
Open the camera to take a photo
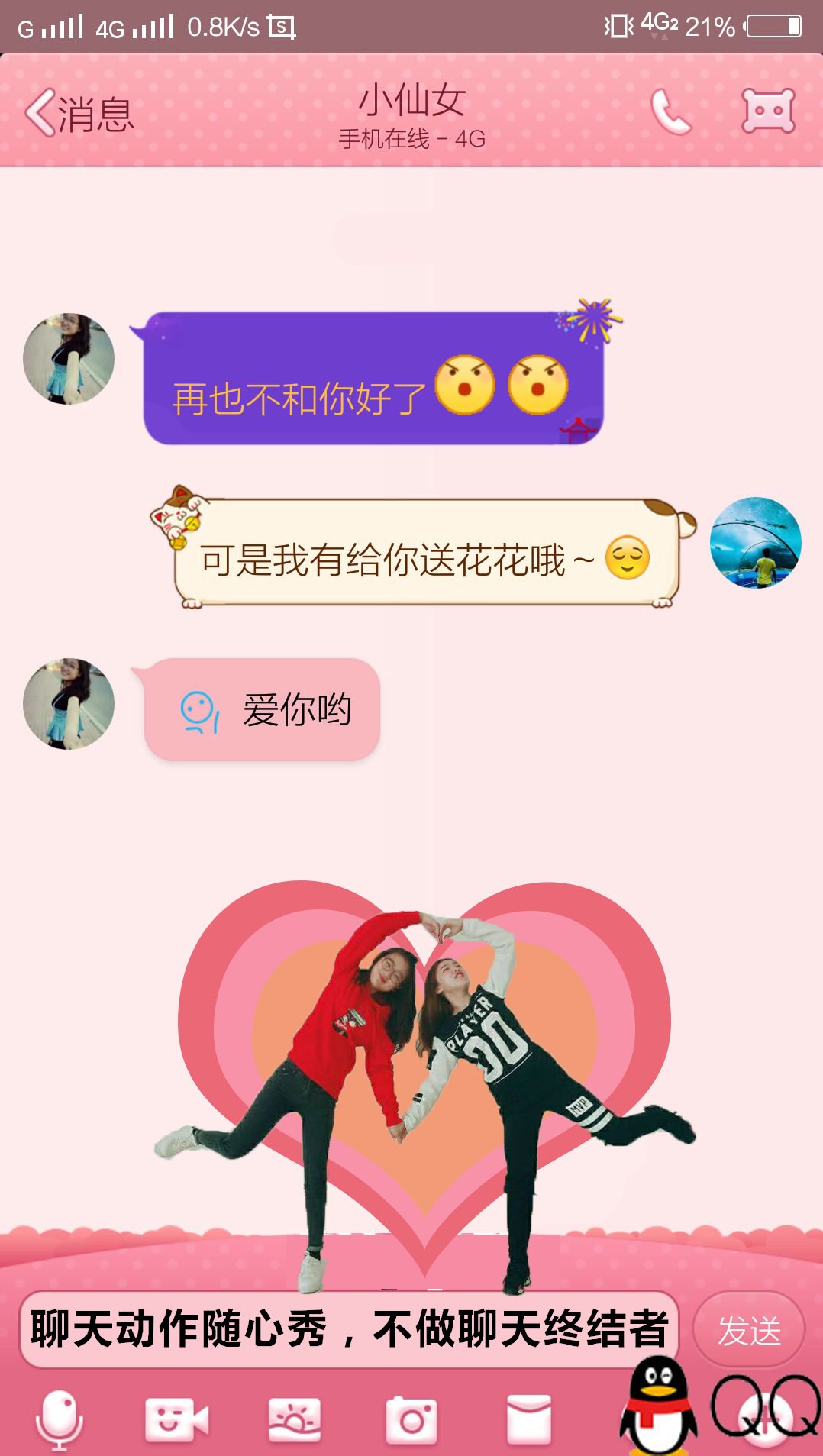click(411, 1419)
